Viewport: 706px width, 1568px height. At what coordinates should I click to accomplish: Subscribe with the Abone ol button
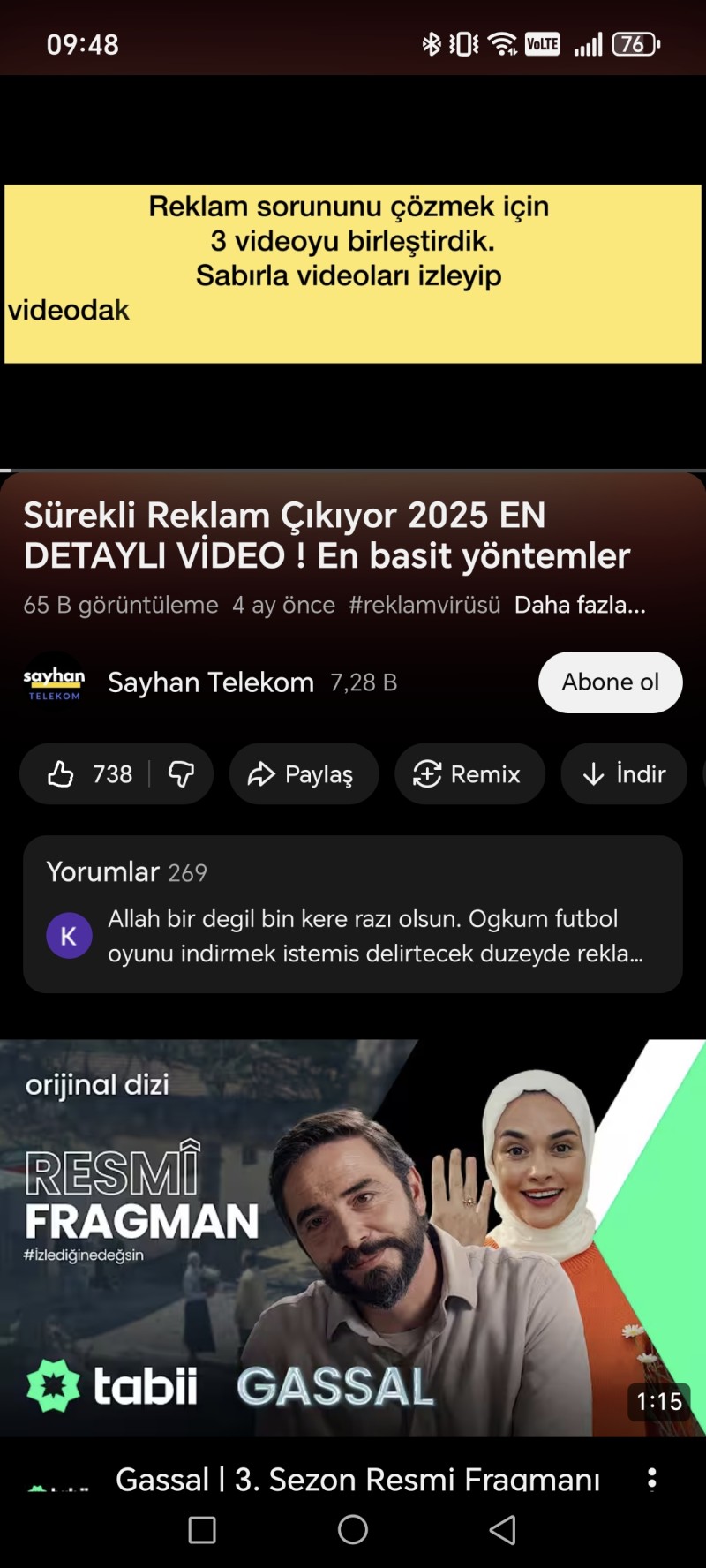tap(610, 682)
